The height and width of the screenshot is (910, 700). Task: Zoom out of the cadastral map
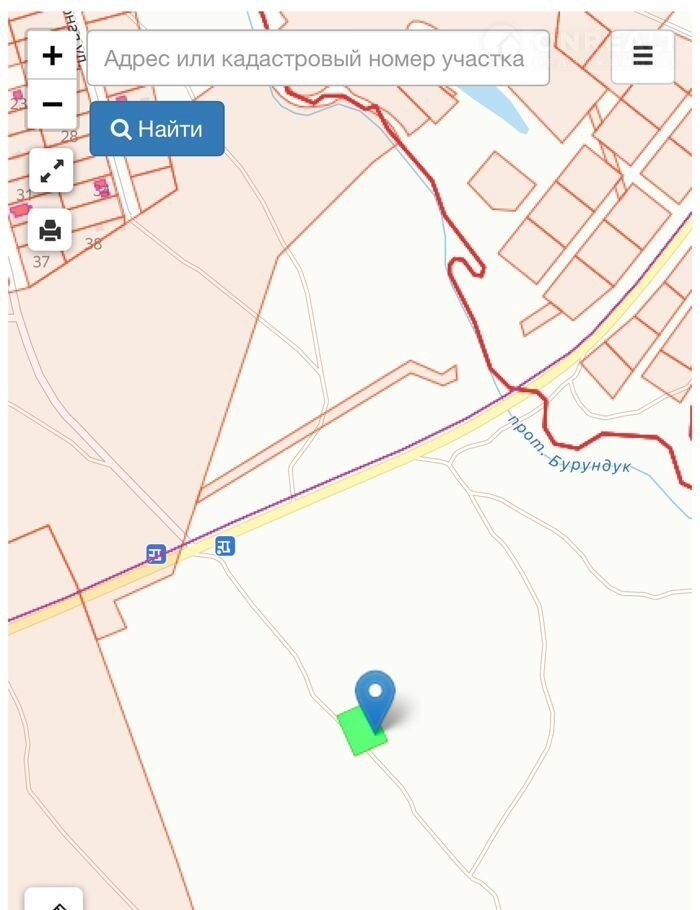point(52,104)
